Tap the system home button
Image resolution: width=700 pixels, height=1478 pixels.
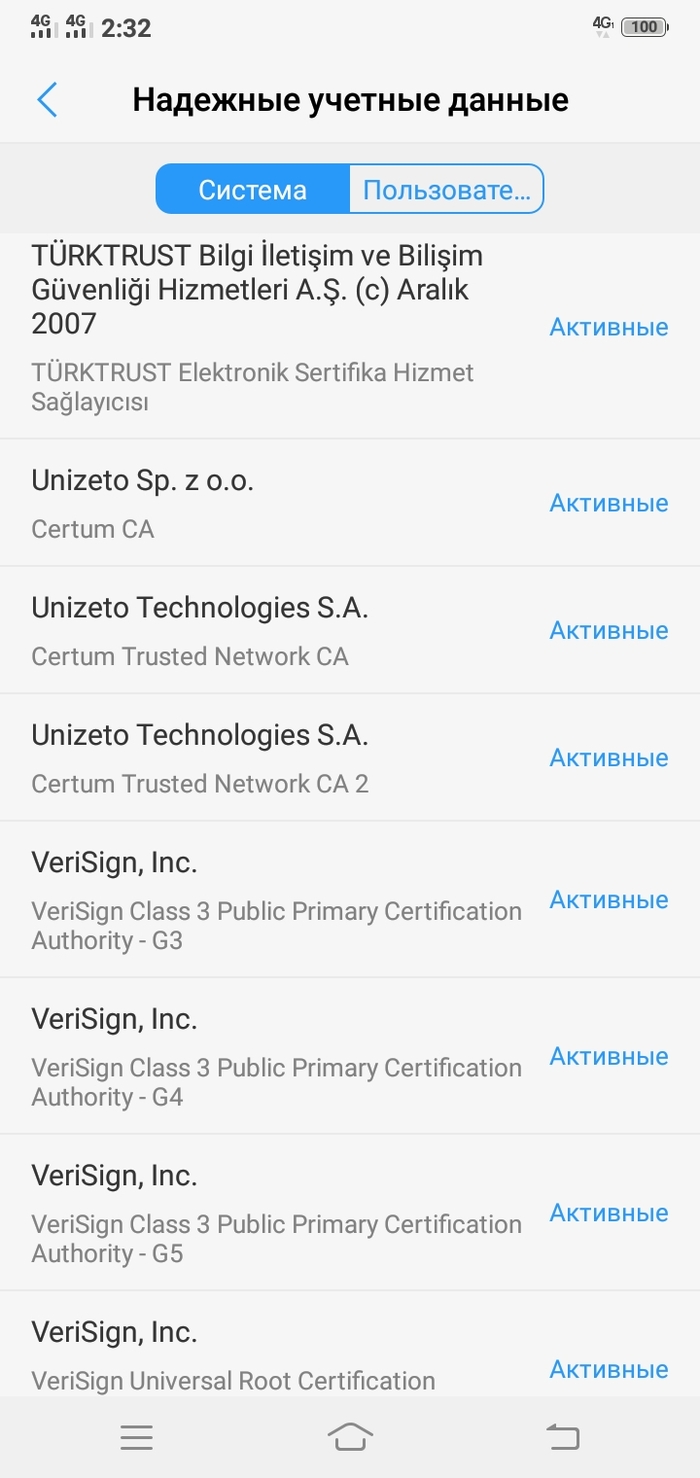tap(350, 1437)
